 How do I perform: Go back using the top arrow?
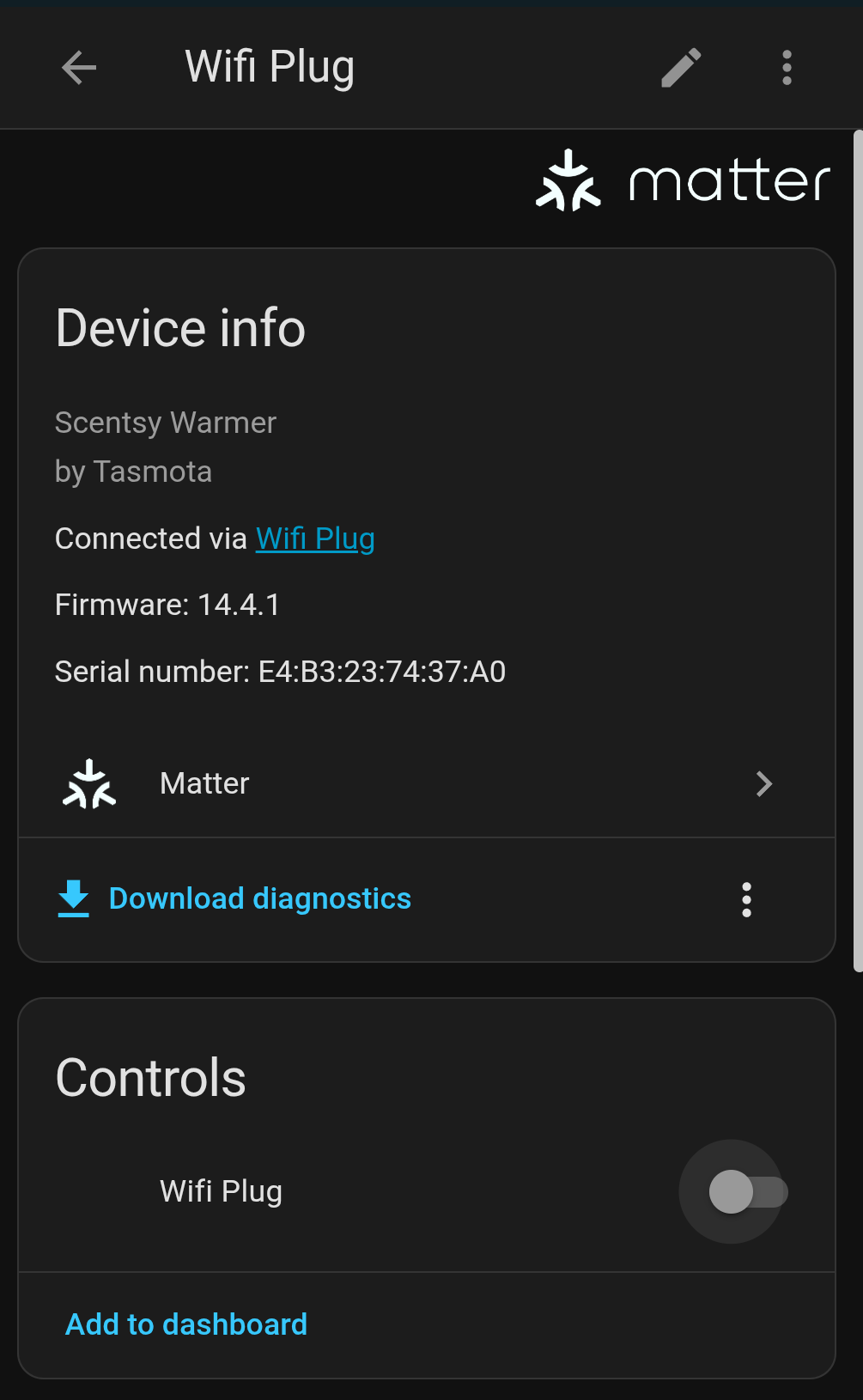point(79,68)
